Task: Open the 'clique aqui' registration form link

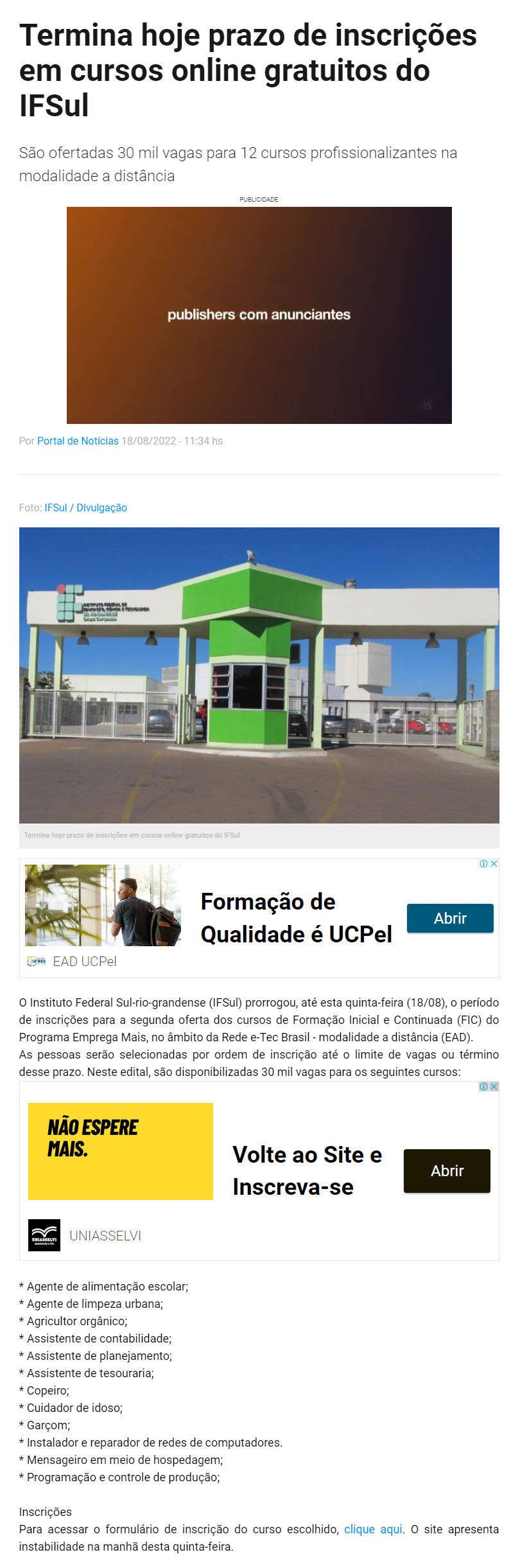Action: tap(373, 1529)
